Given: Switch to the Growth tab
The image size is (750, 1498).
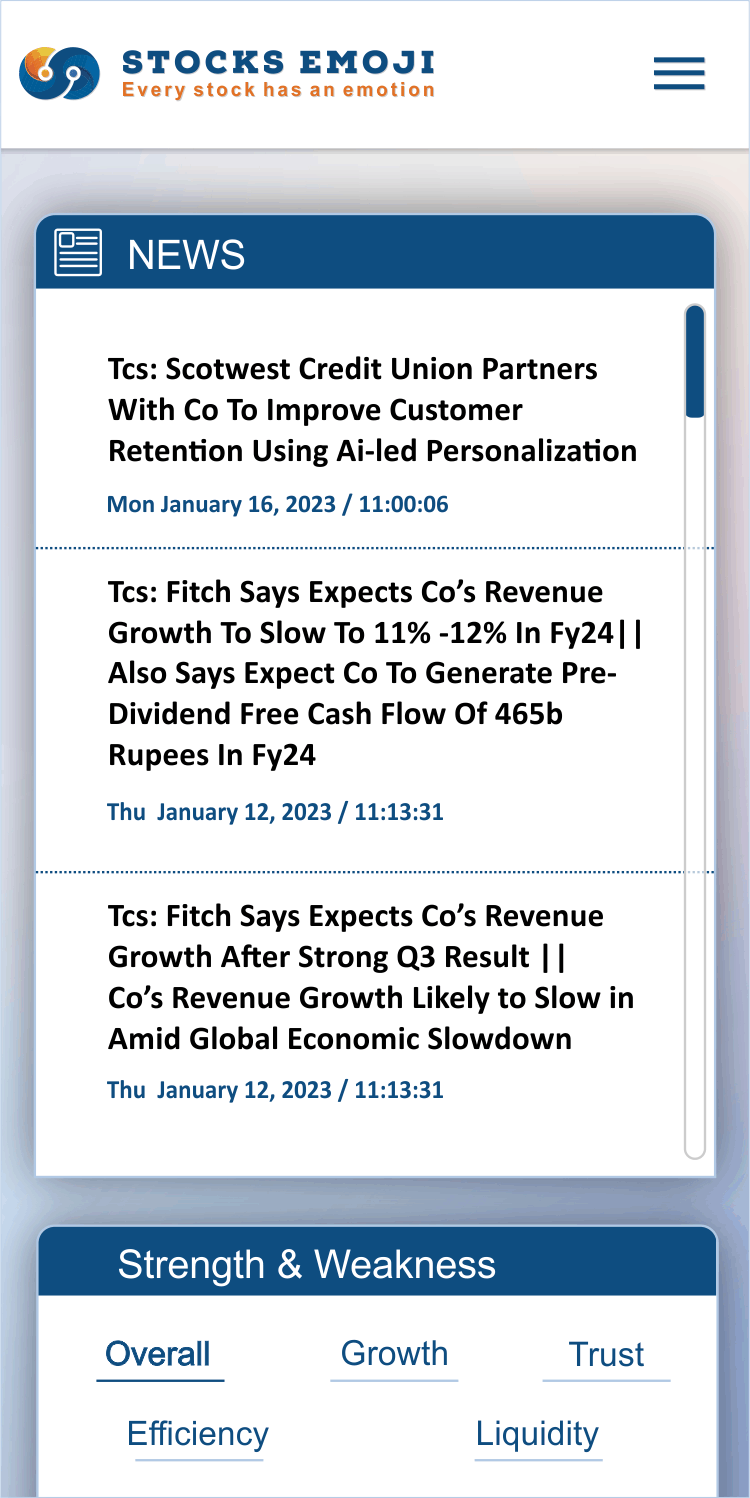Looking at the screenshot, I should [394, 1354].
